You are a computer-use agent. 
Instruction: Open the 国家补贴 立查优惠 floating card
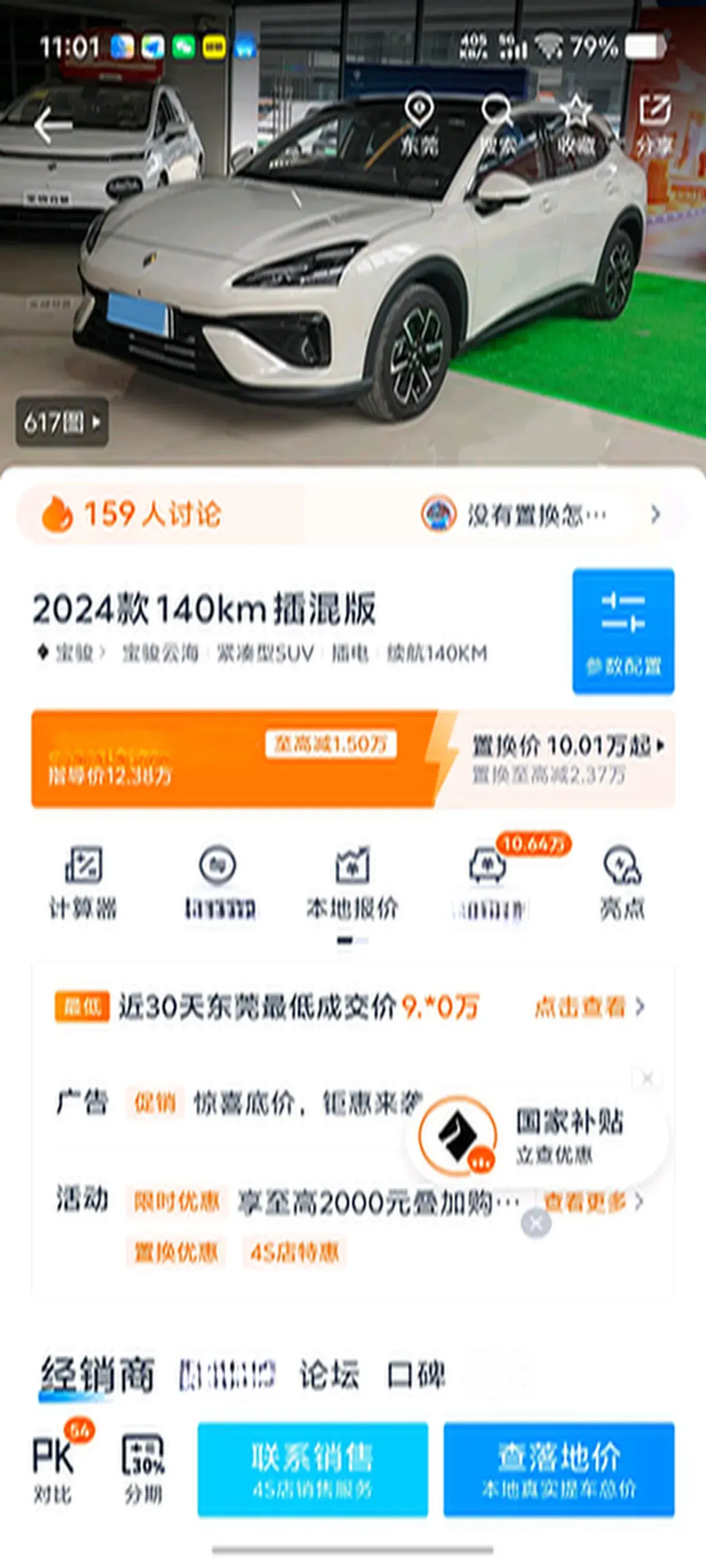point(536,1134)
